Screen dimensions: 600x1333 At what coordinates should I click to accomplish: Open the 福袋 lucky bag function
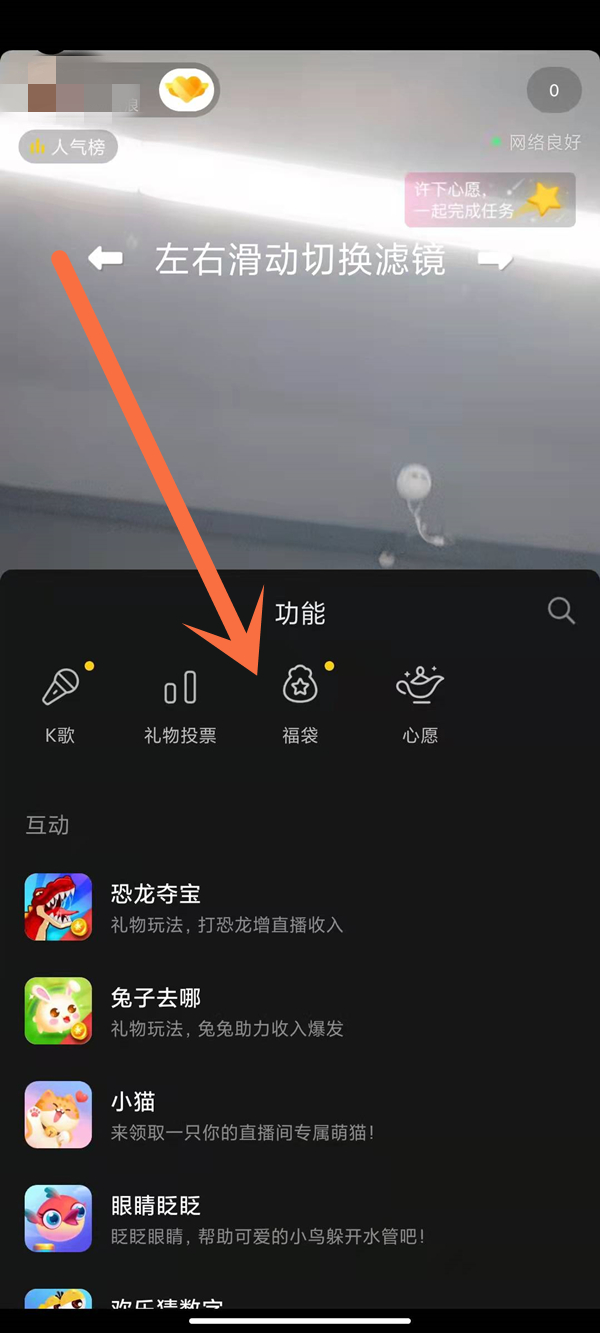(x=300, y=705)
